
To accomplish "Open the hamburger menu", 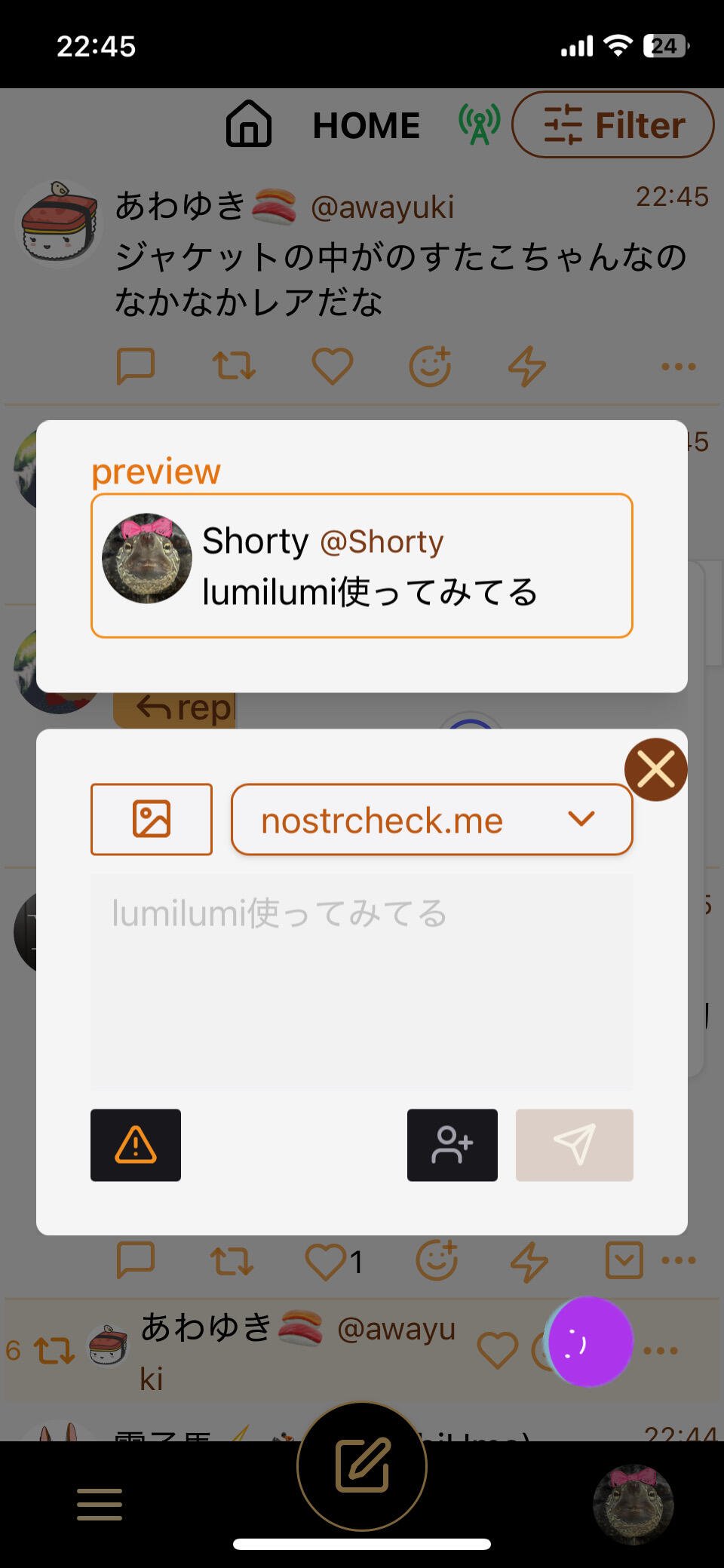I will (99, 1504).
